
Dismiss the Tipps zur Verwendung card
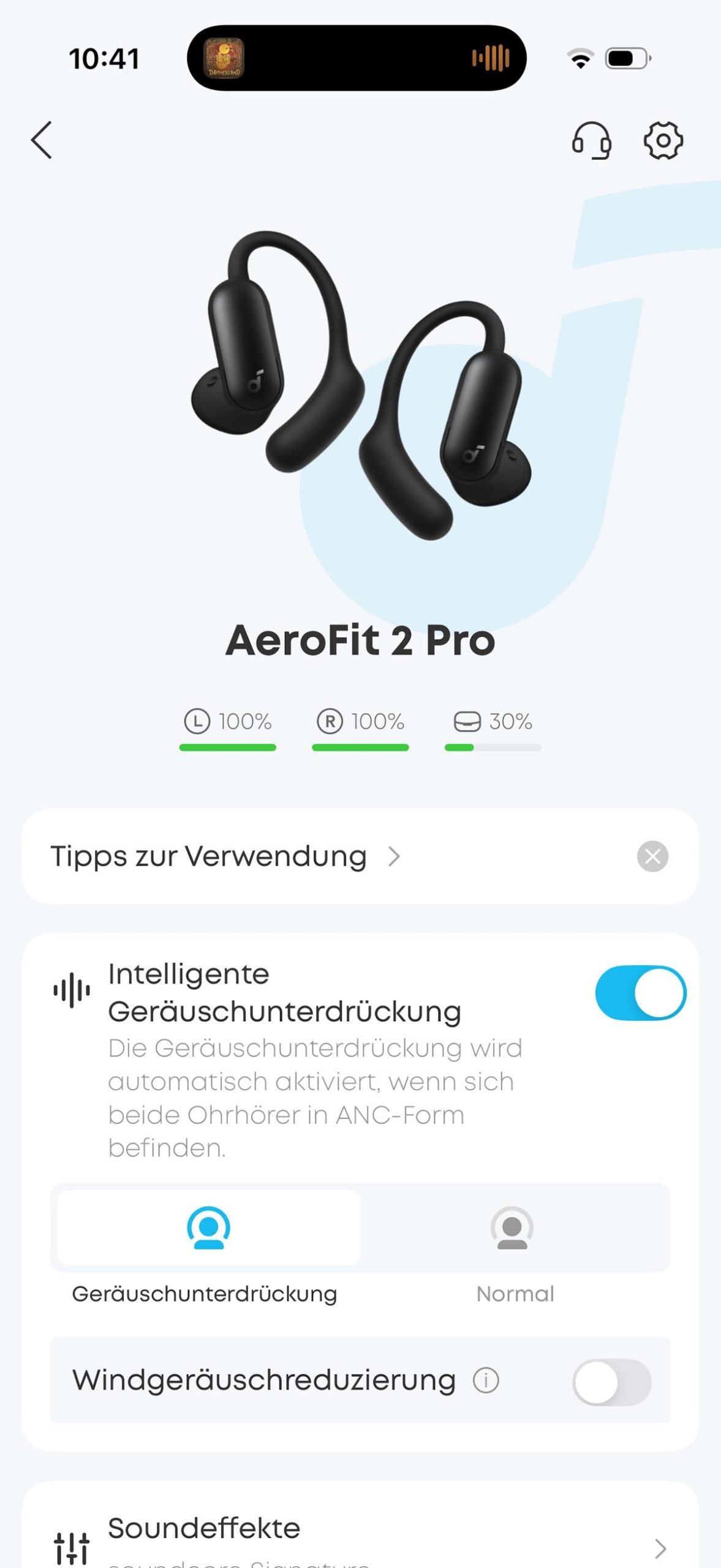(x=652, y=856)
